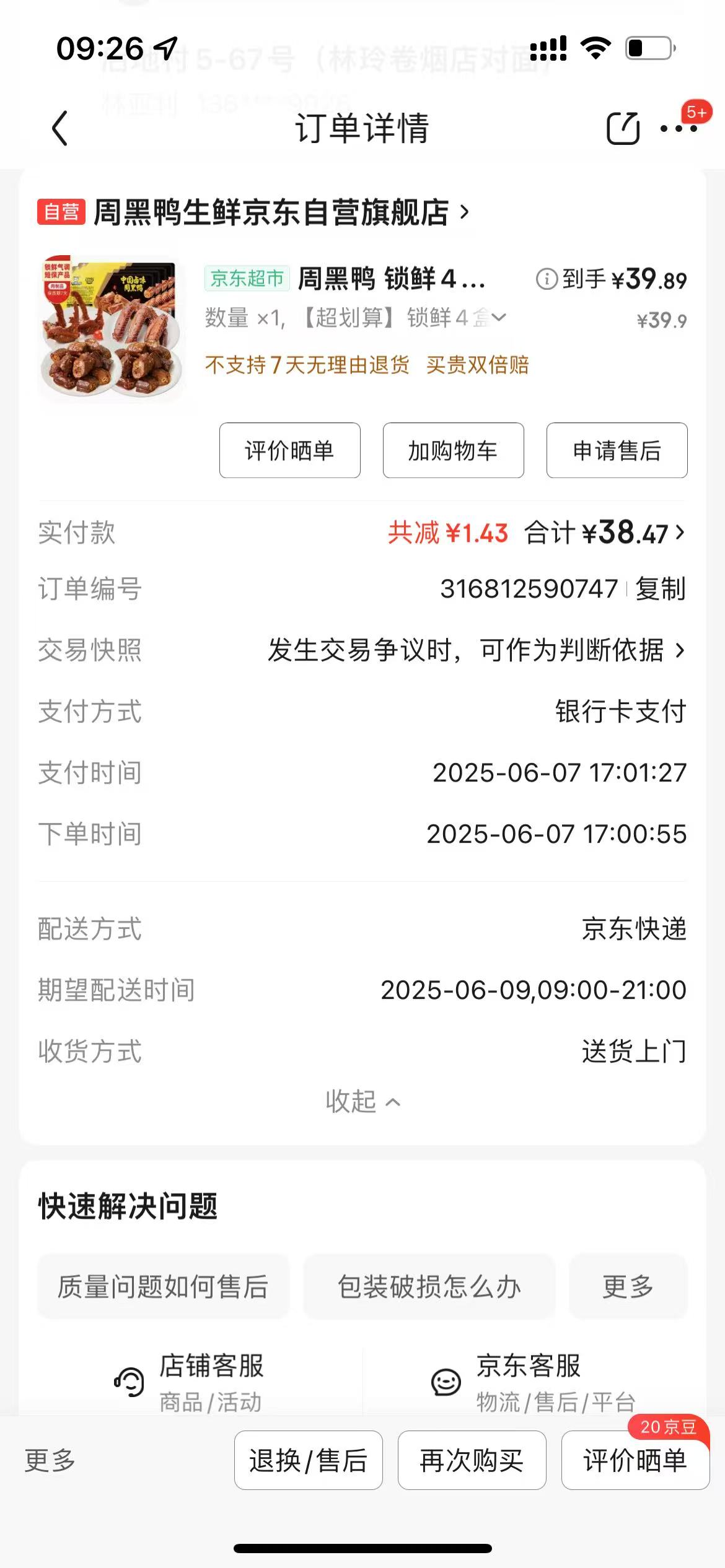Select the 质量问题如何售后 chip
Viewport: 725px width, 1568px height.
click(x=163, y=1286)
